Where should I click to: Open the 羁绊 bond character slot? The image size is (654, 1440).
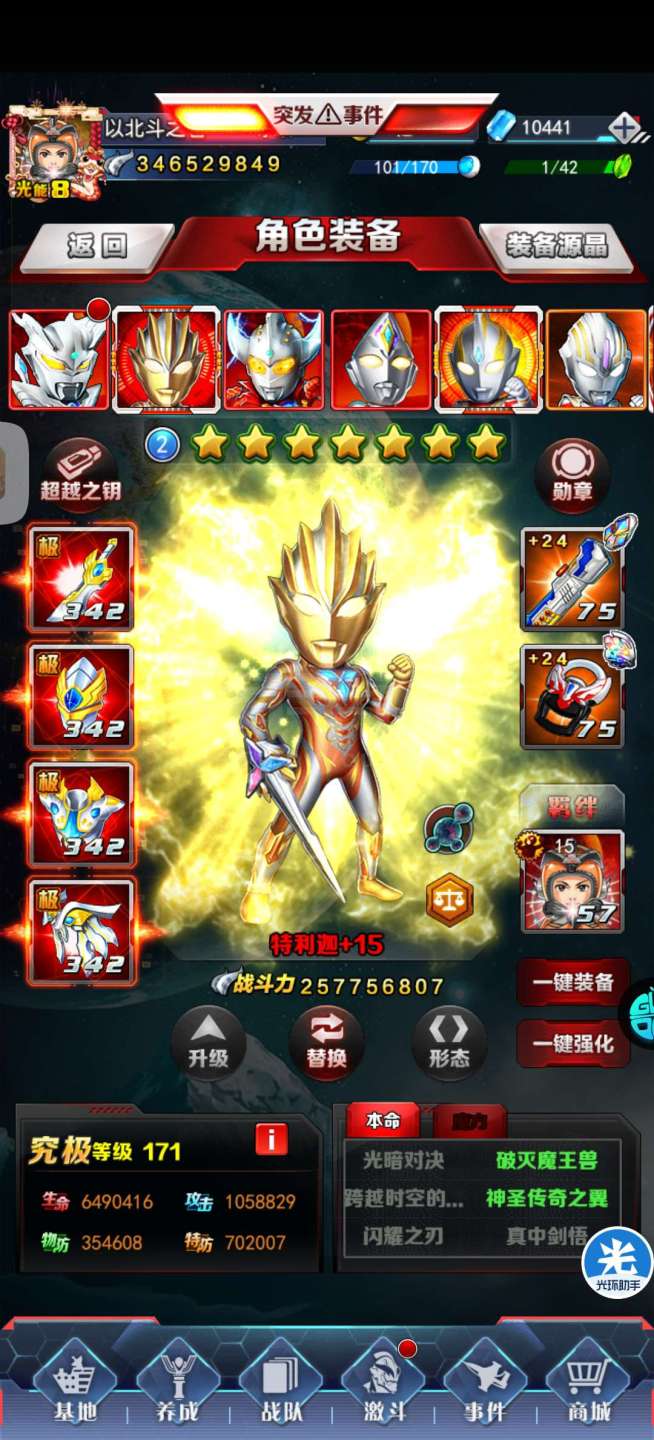pyautogui.click(x=573, y=880)
